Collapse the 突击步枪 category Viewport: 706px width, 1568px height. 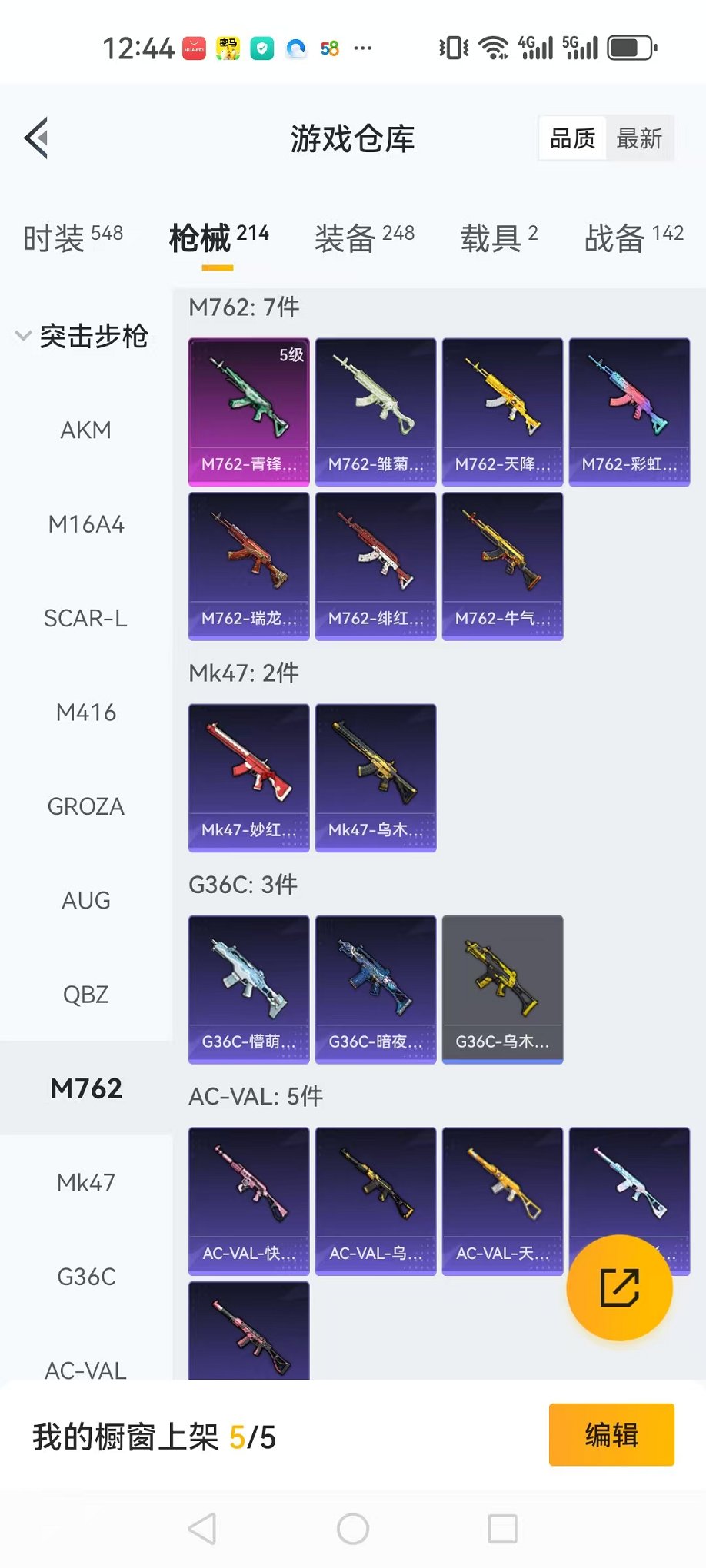click(83, 336)
